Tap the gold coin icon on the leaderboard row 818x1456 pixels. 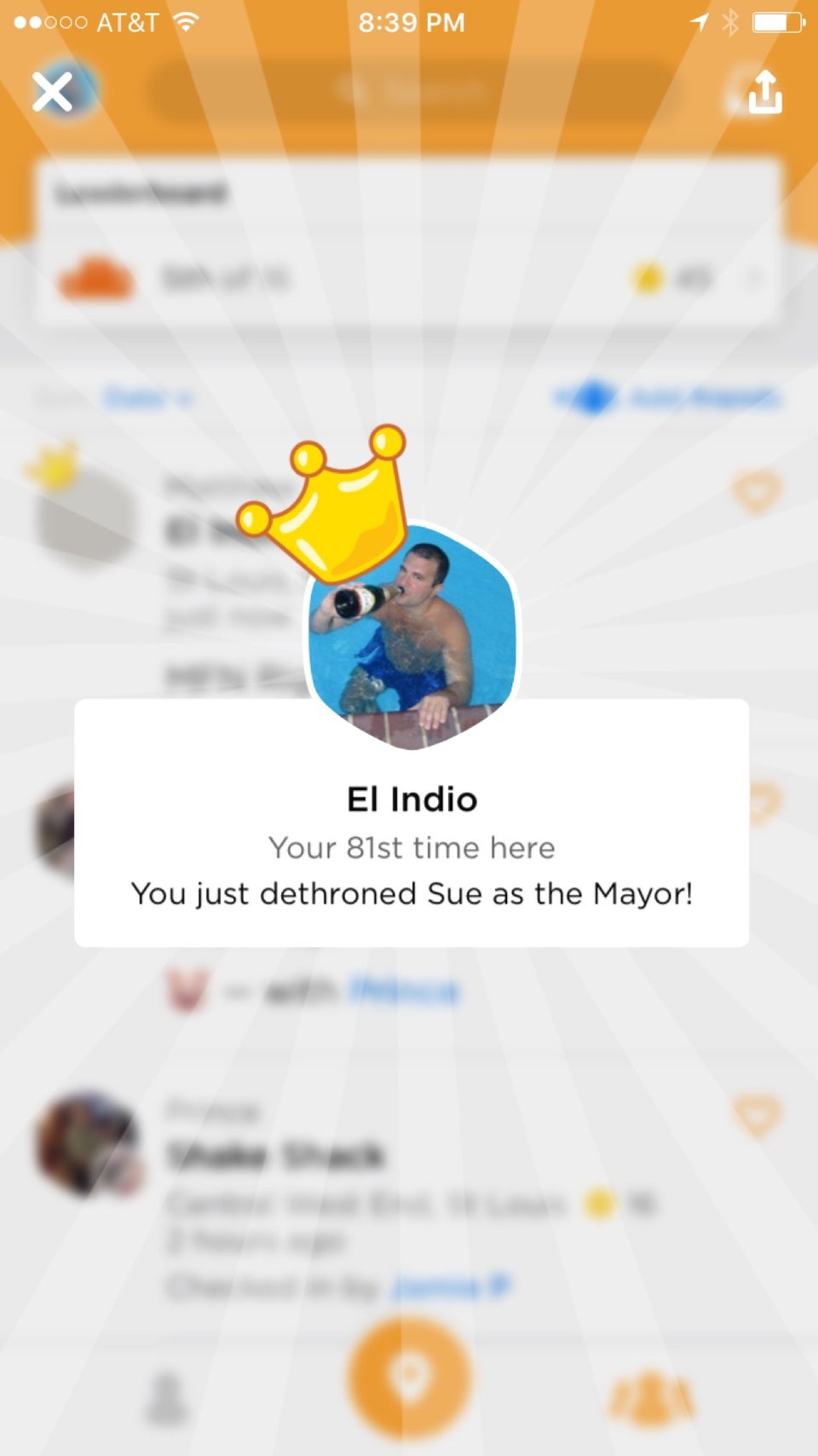[x=648, y=278]
